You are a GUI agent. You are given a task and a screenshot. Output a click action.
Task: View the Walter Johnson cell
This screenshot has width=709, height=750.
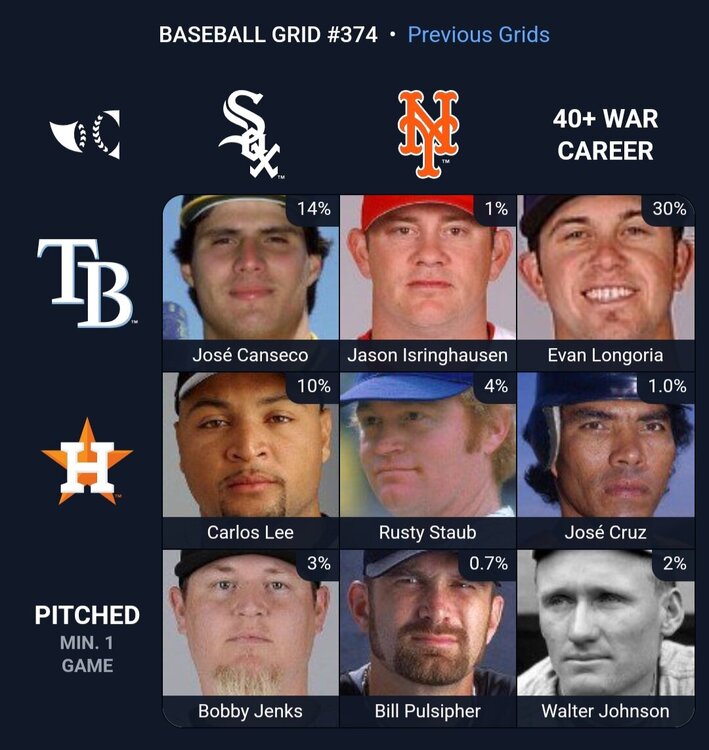(x=605, y=636)
